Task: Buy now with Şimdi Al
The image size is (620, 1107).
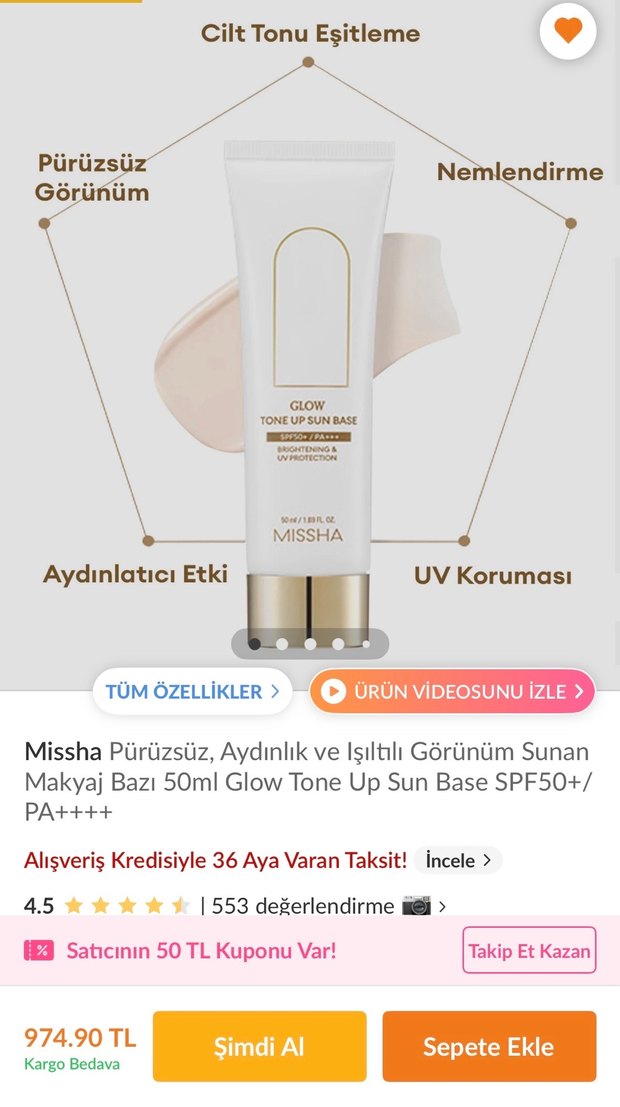Action: pos(259,1046)
